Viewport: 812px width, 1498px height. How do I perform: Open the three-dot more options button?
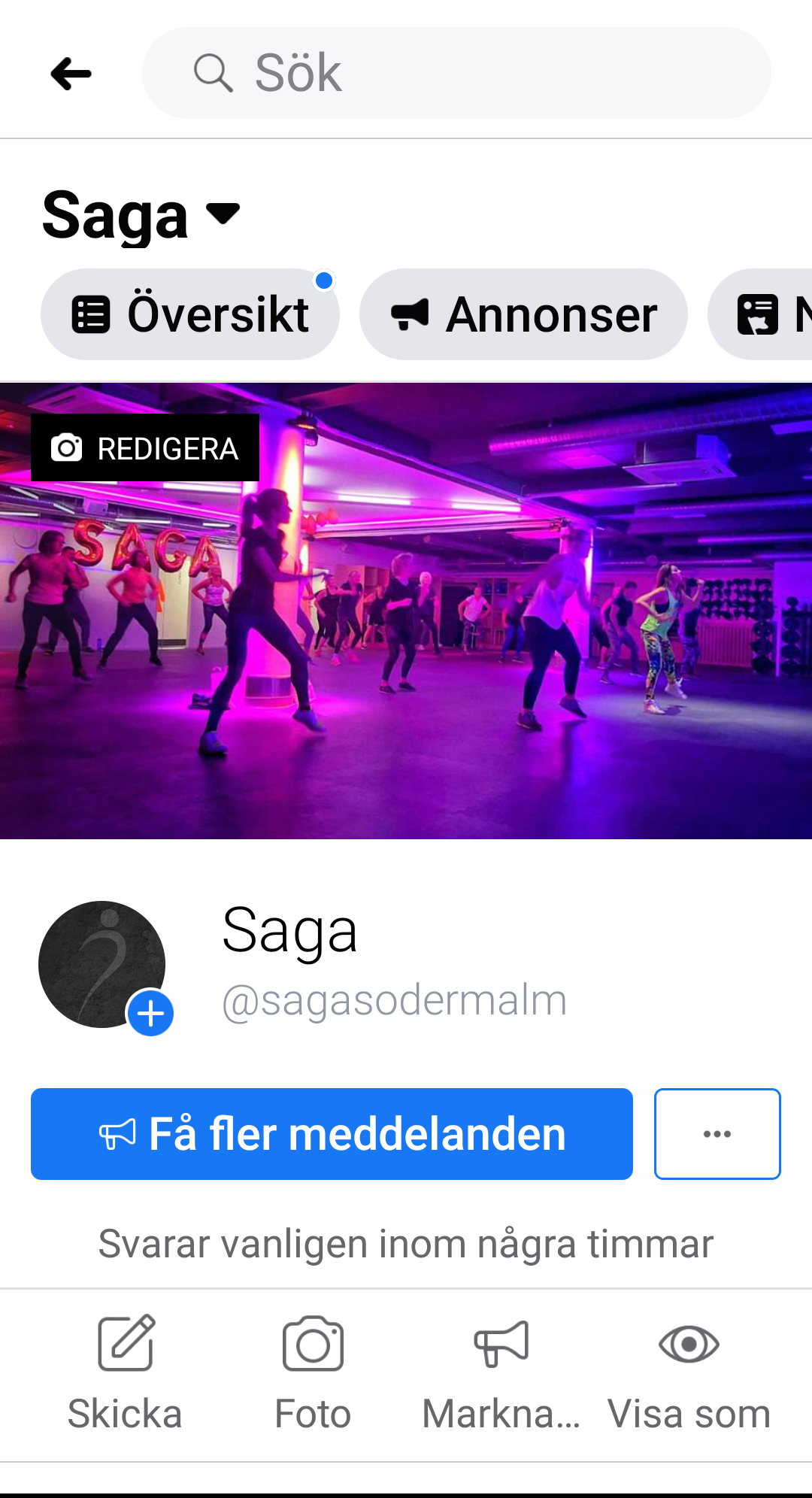click(717, 1134)
